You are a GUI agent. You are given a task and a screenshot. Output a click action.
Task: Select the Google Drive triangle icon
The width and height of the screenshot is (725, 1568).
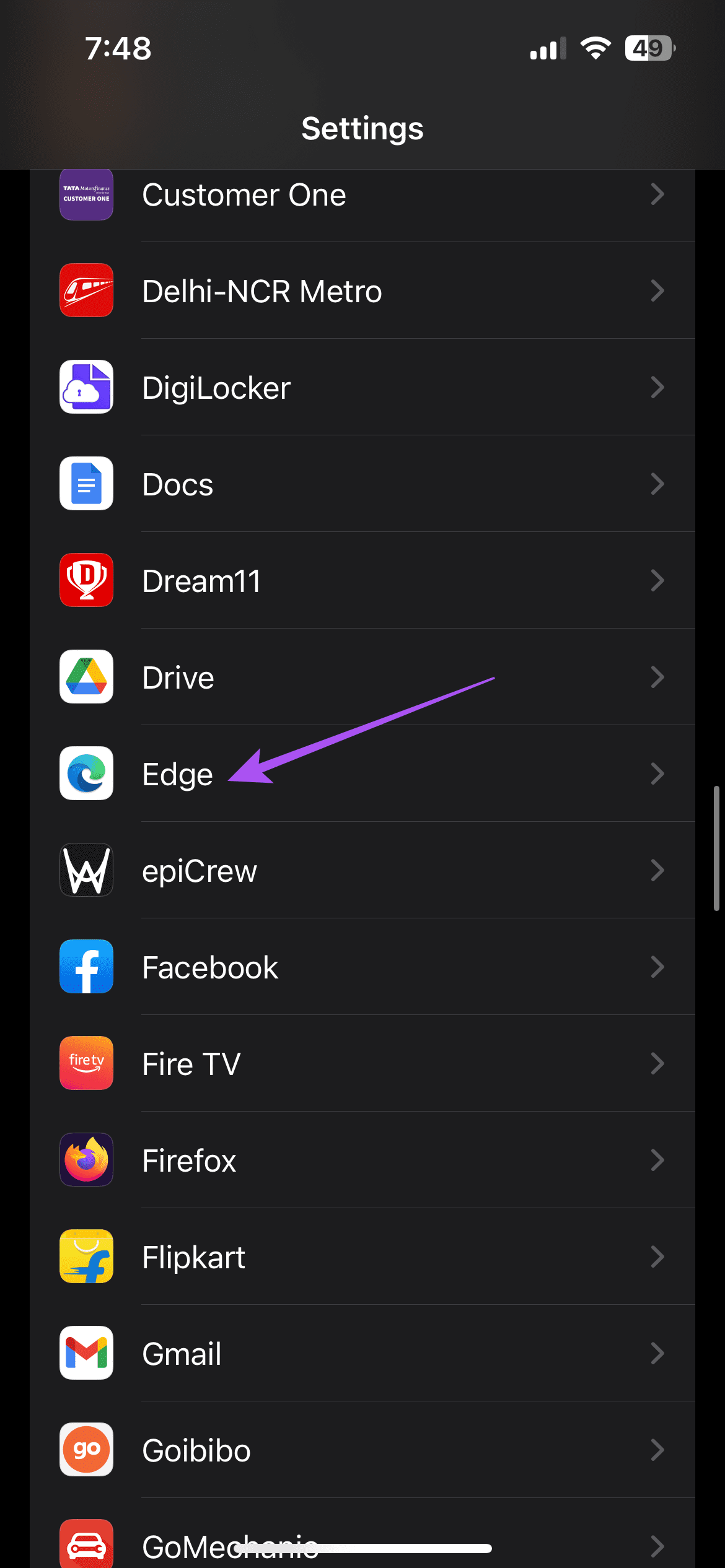[86, 677]
